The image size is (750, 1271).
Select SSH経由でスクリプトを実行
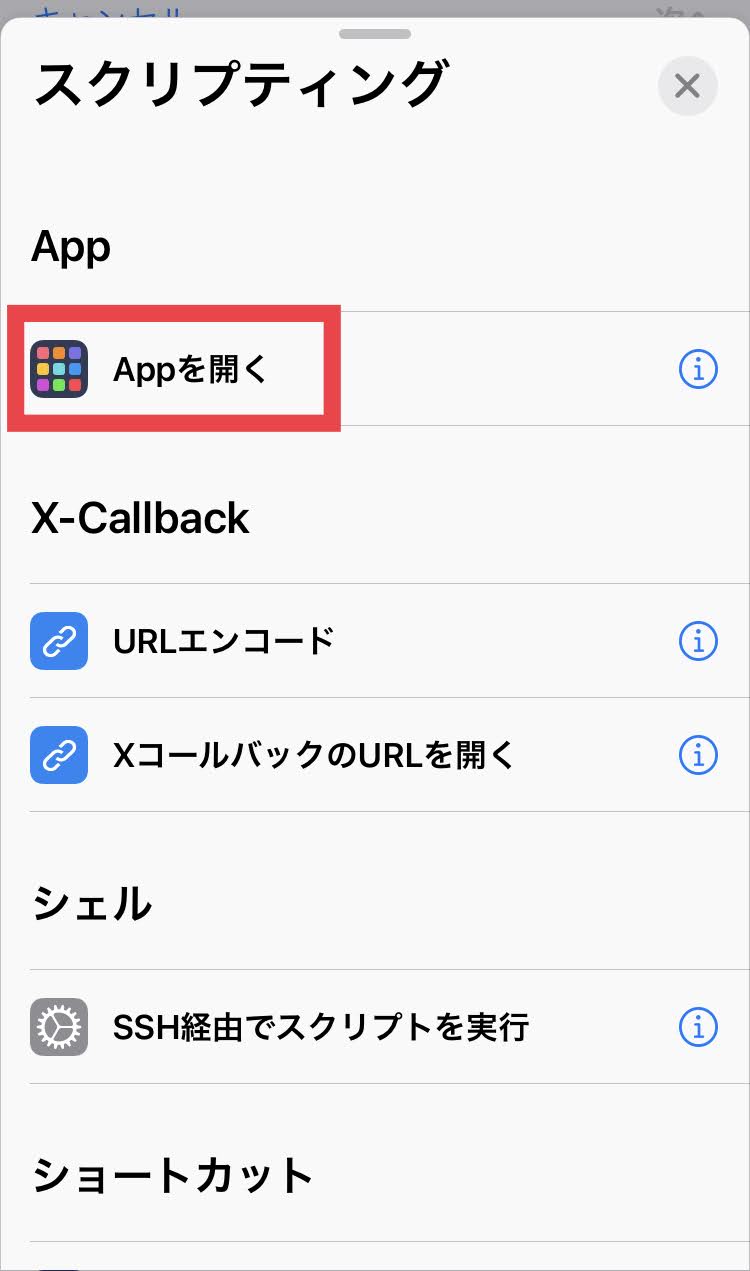[x=320, y=1027]
